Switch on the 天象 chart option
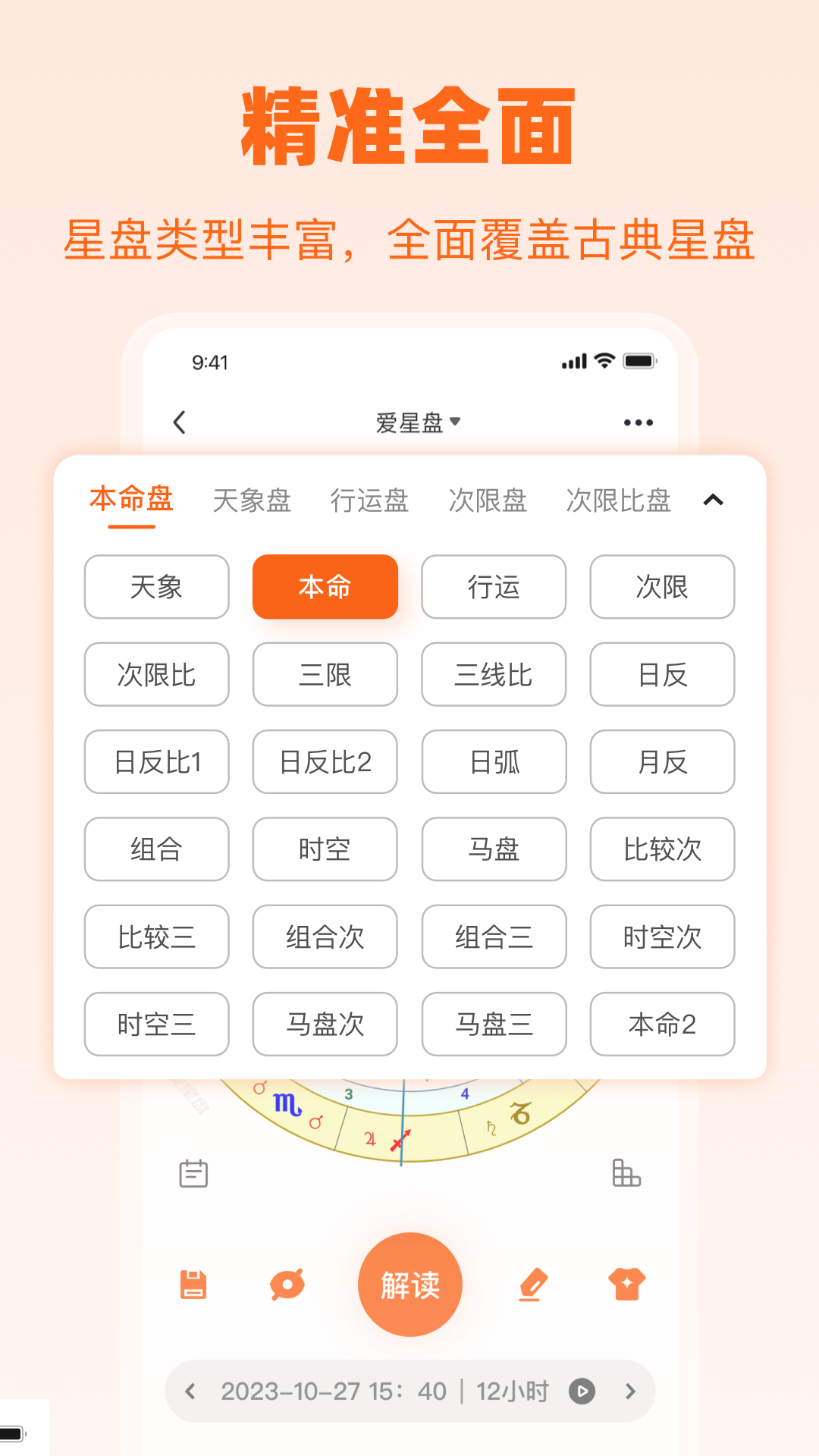The image size is (819, 1456). [x=156, y=587]
